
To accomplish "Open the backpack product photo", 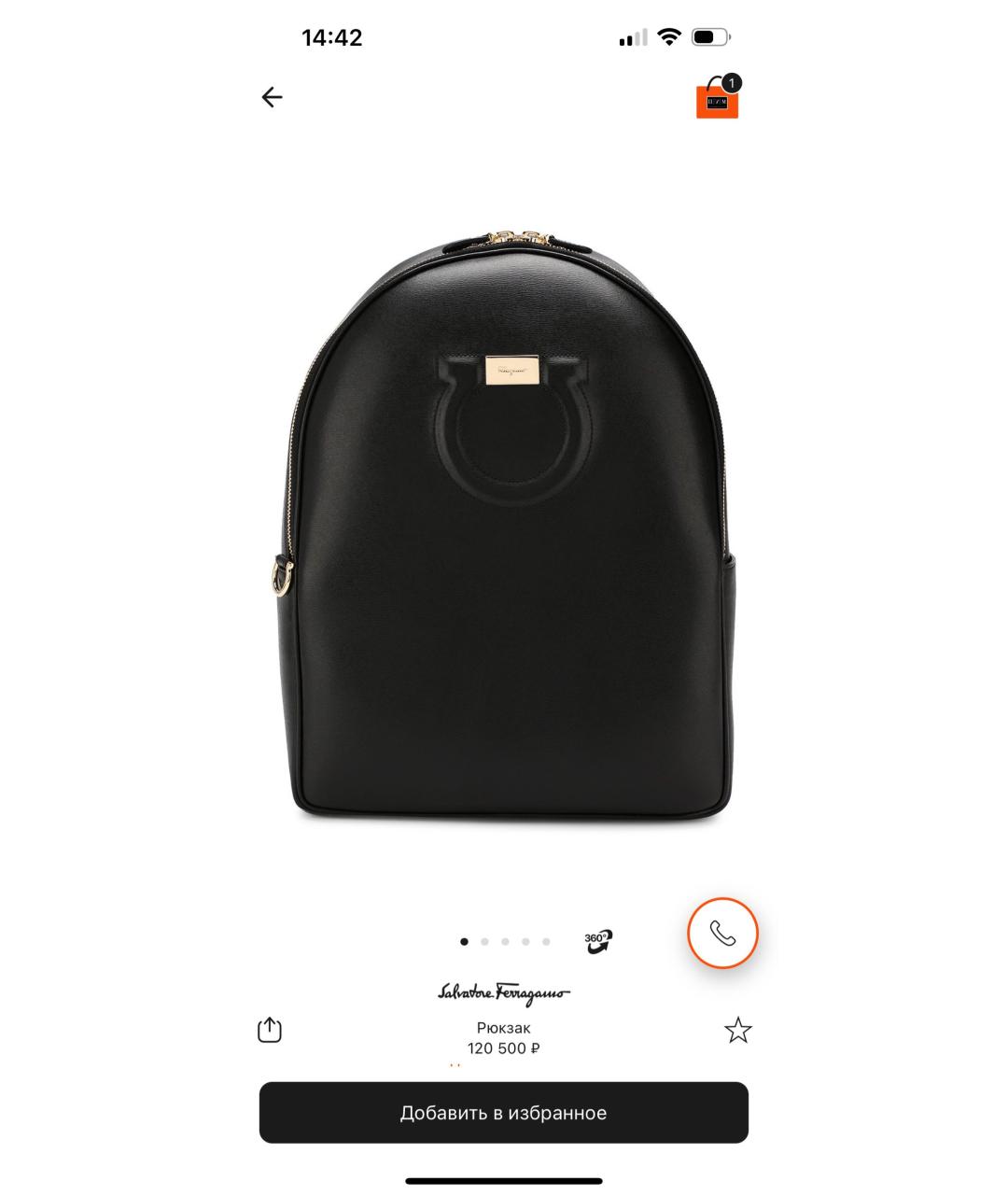I will pyautogui.click(x=504, y=523).
